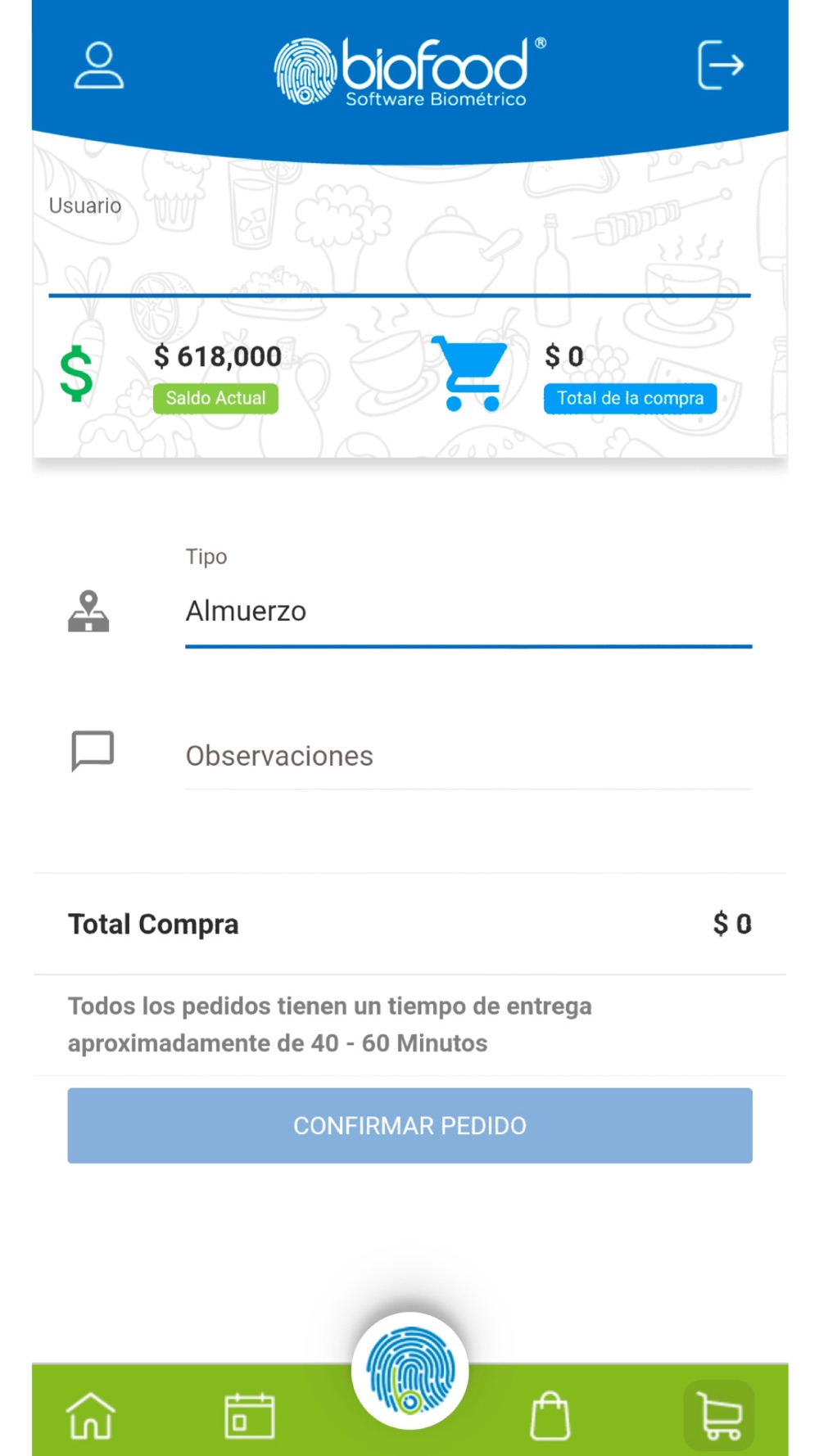Go to the home tab
Image resolution: width=819 pixels, height=1456 pixels.
click(91, 1415)
